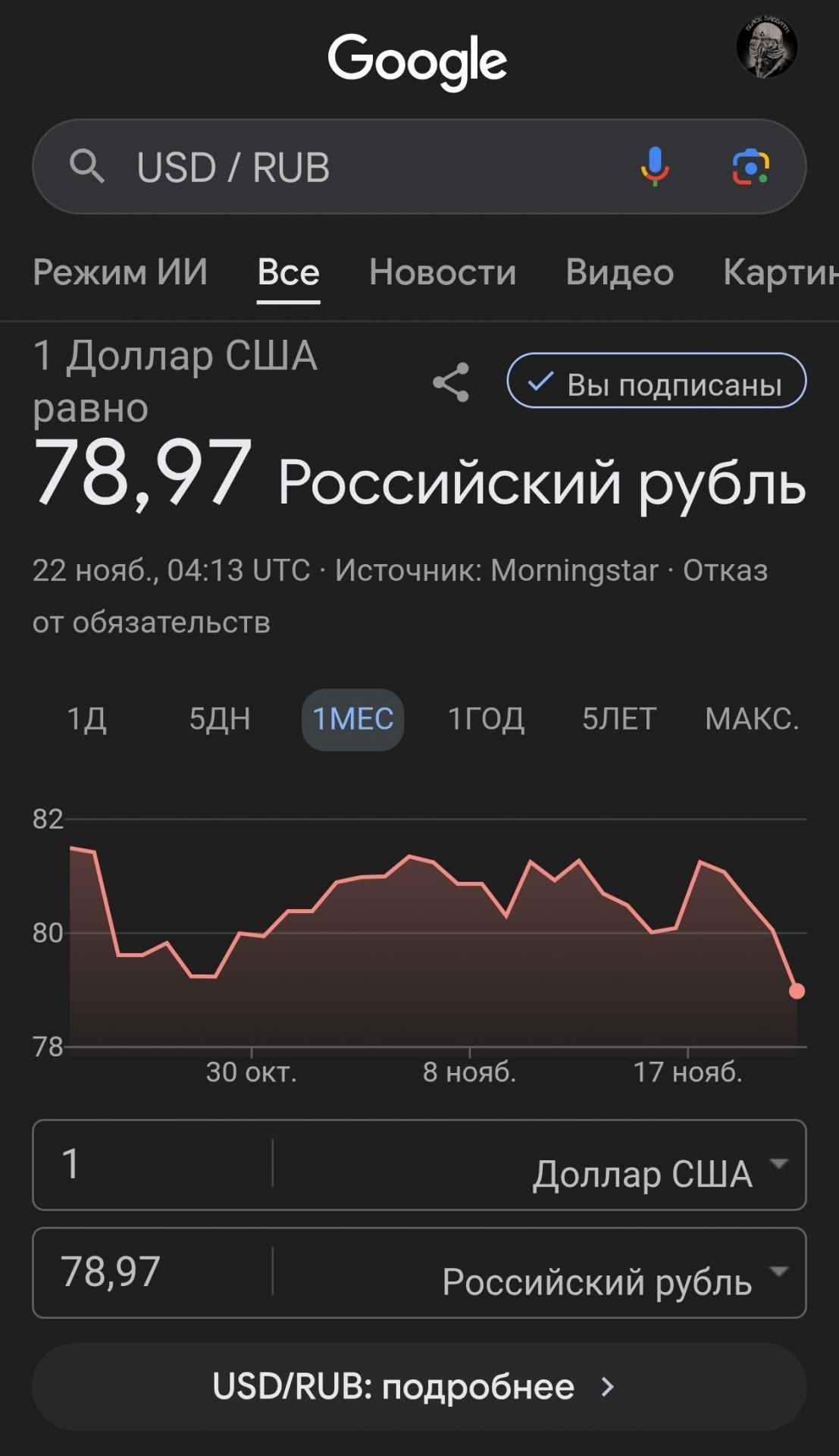The width and height of the screenshot is (839, 1456).
Task: Select the 1Д chart range
Action: point(86,719)
